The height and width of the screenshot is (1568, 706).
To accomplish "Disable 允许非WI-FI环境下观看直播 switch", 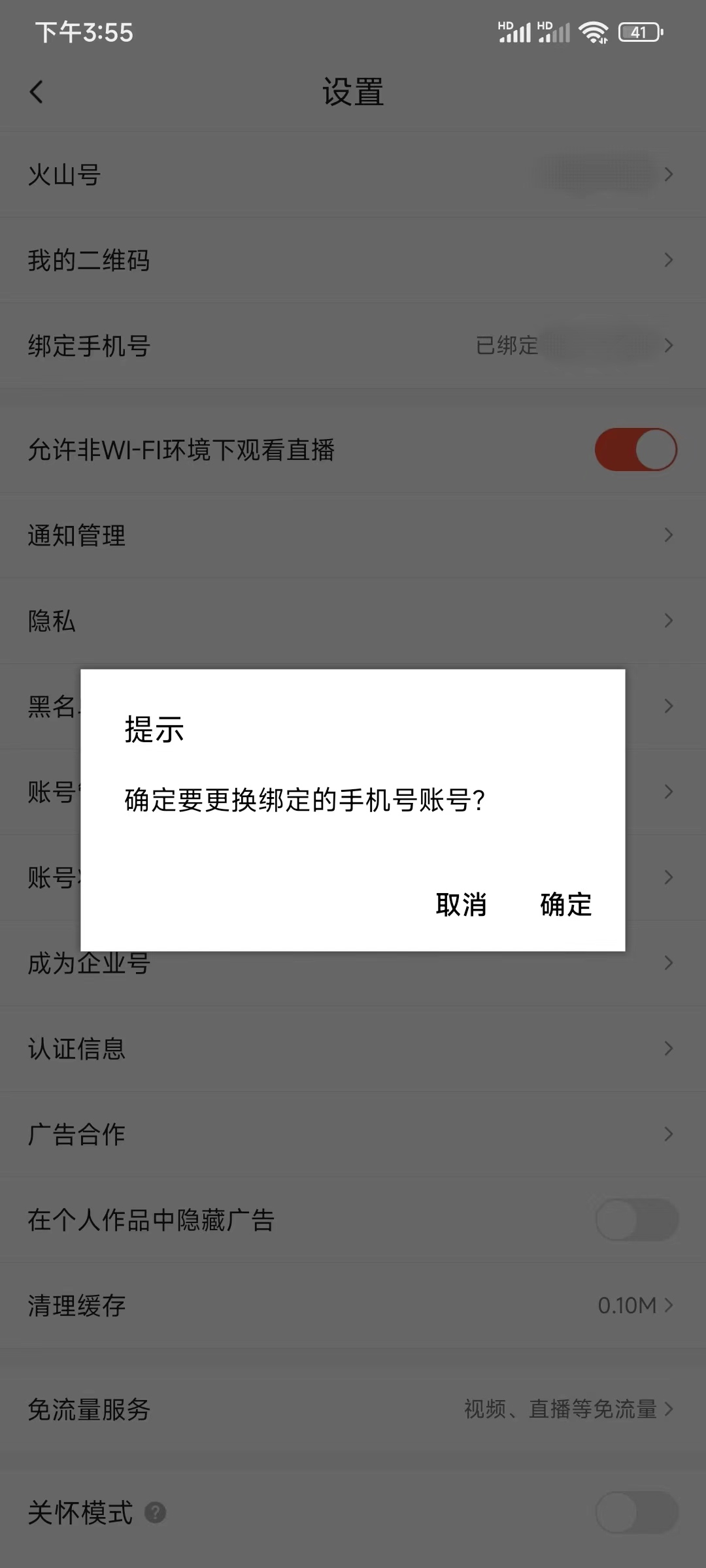I will (636, 449).
